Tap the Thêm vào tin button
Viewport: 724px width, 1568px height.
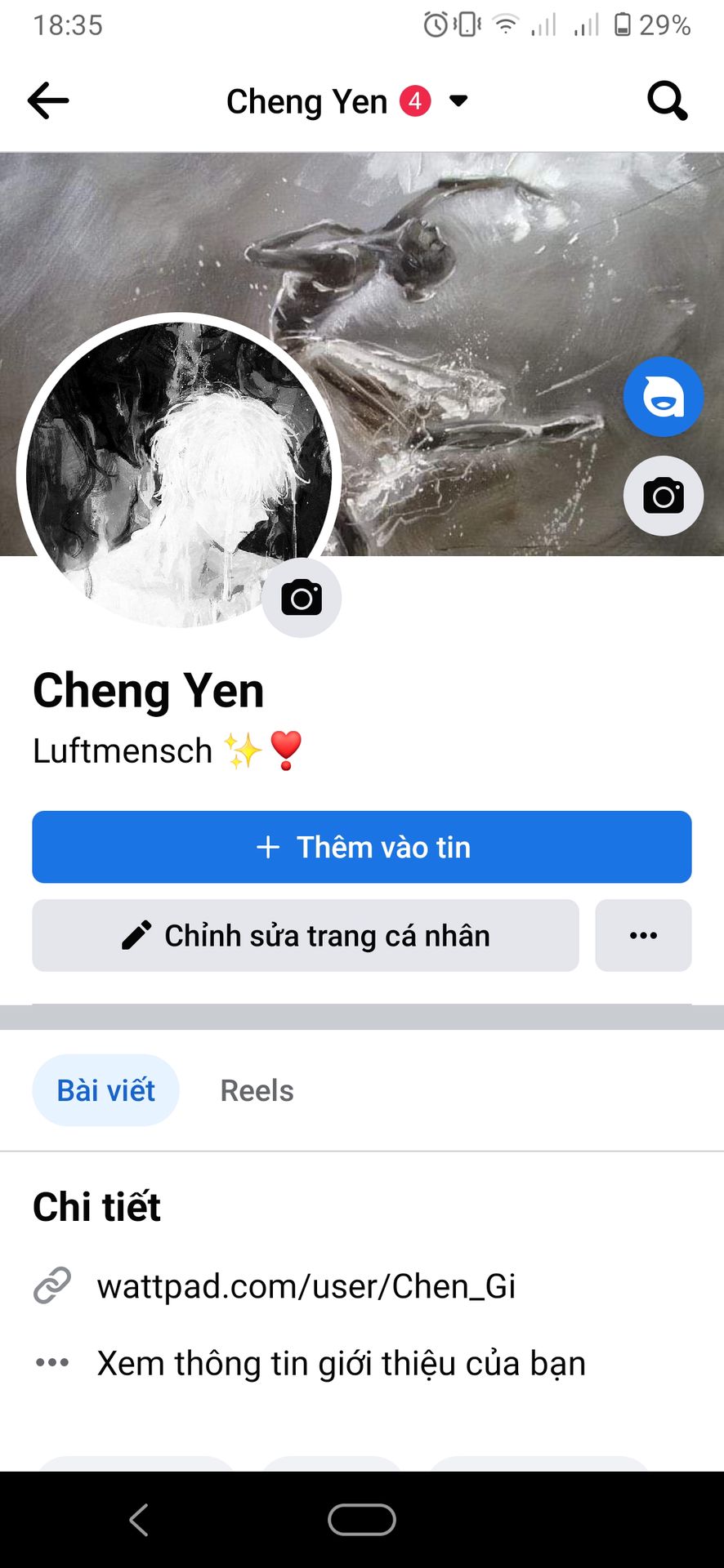(x=362, y=847)
